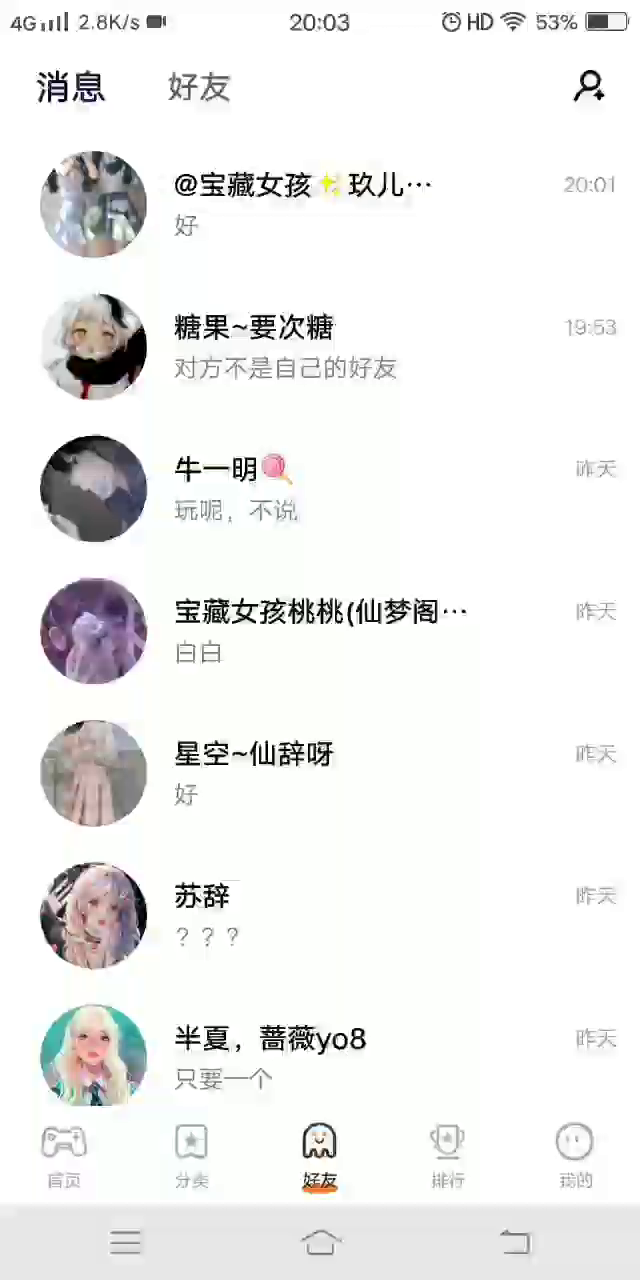The width and height of the screenshot is (640, 1280).
Task: Open the chat with 宝藏女孩桃桃
Action: pos(320,630)
